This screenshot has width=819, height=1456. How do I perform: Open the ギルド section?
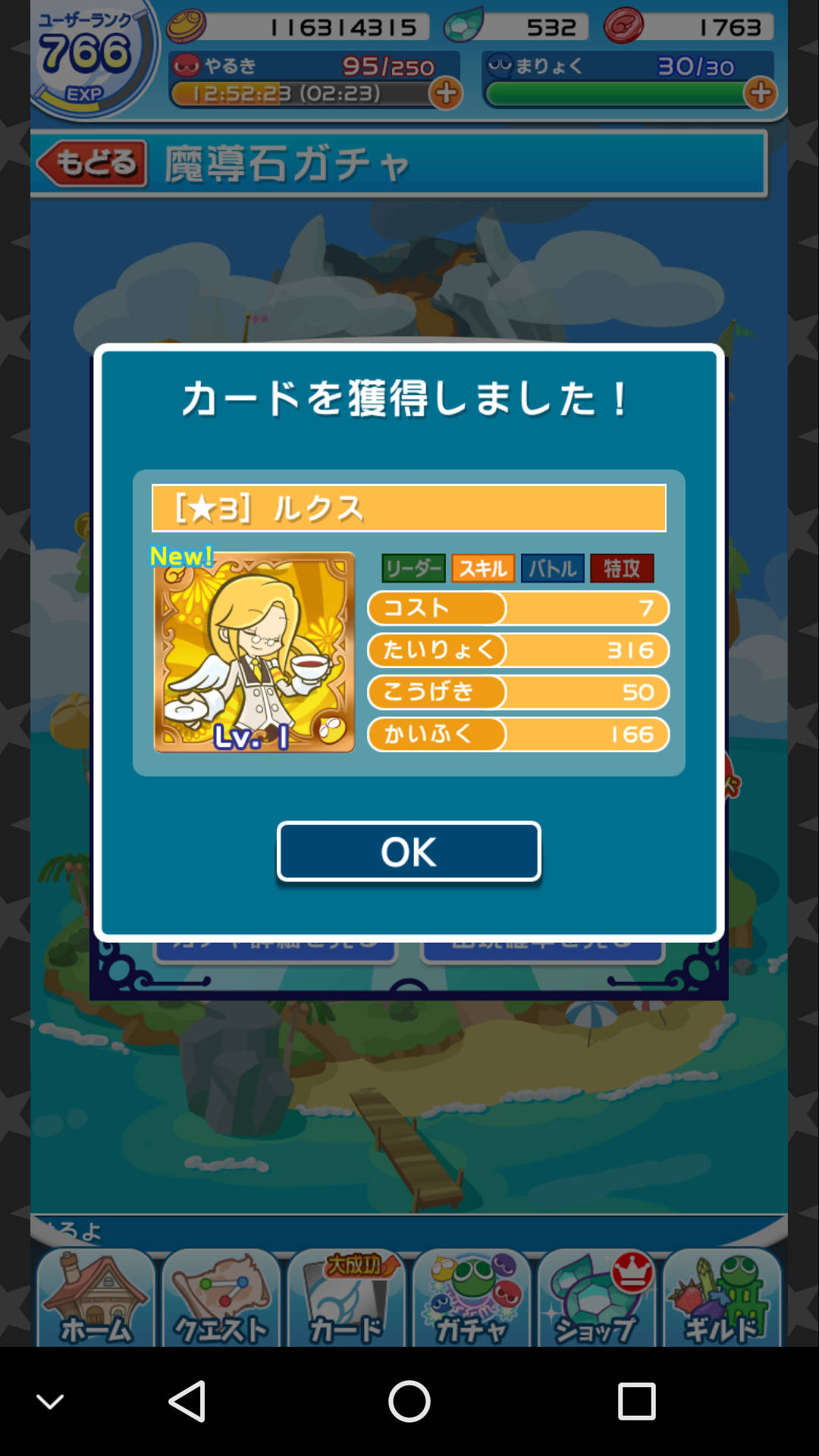pos(722,1300)
